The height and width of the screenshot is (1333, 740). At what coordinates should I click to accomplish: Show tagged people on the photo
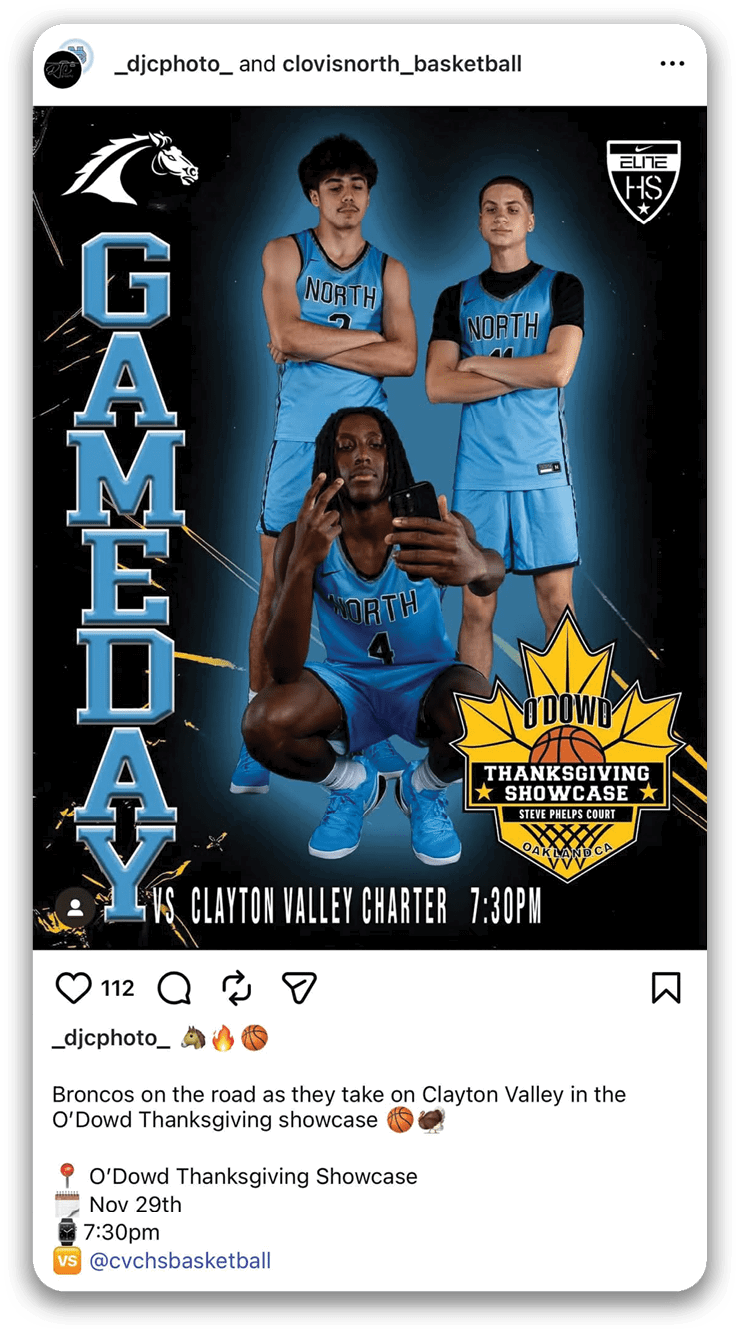[75, 907]
